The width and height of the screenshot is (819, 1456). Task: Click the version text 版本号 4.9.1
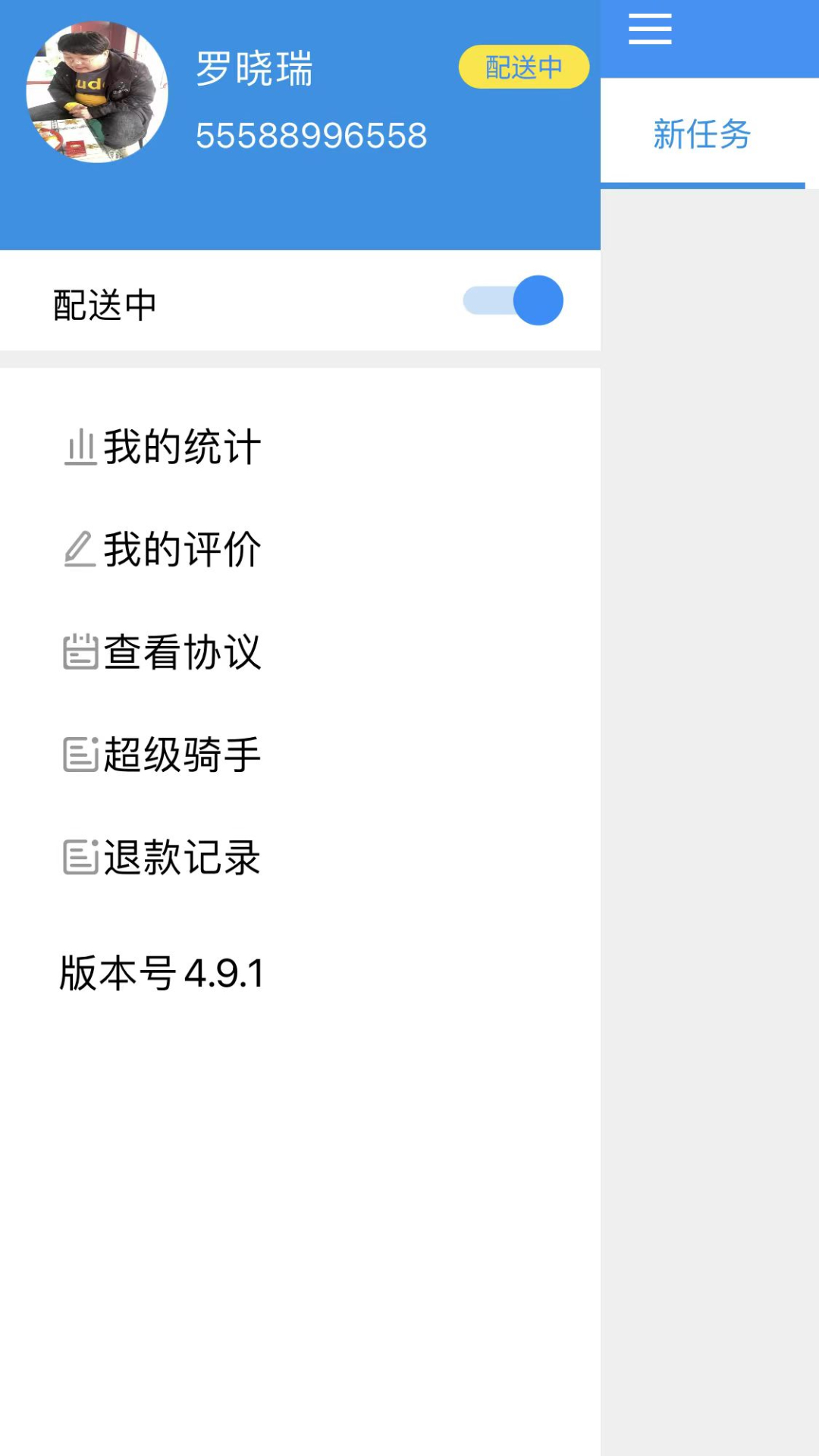click(159, 973)
